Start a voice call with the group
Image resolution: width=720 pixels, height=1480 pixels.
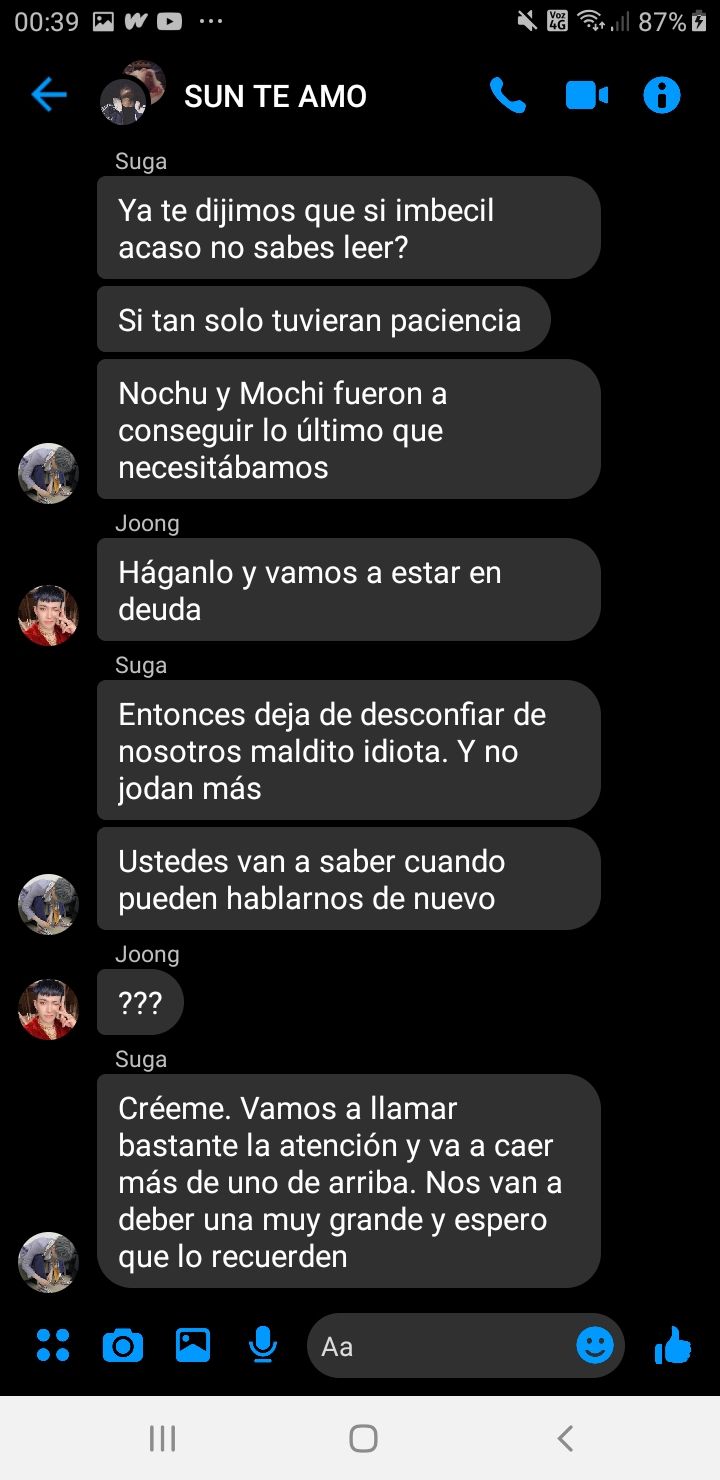(x=508, y=96)
